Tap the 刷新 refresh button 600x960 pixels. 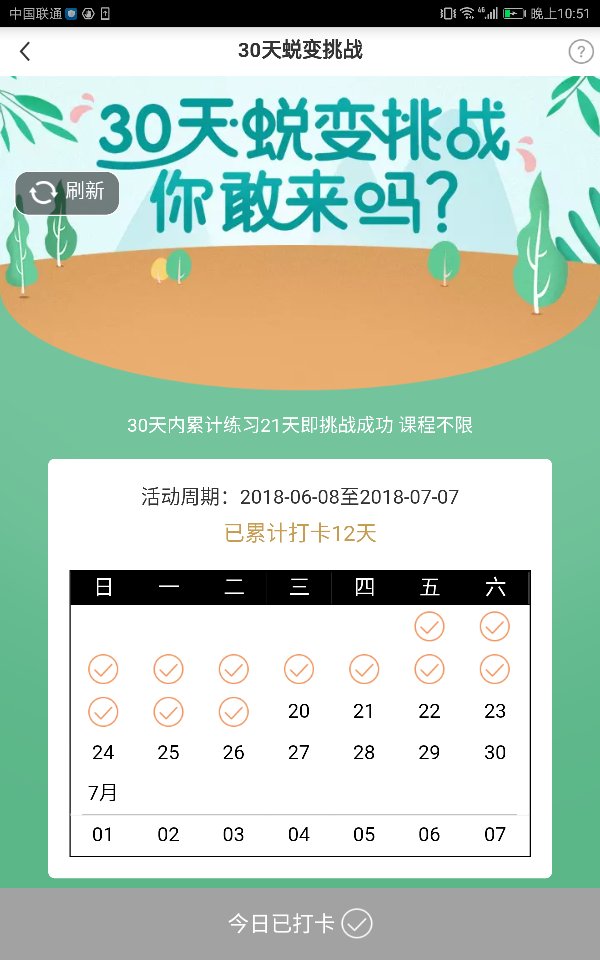(x=67, y=192)
